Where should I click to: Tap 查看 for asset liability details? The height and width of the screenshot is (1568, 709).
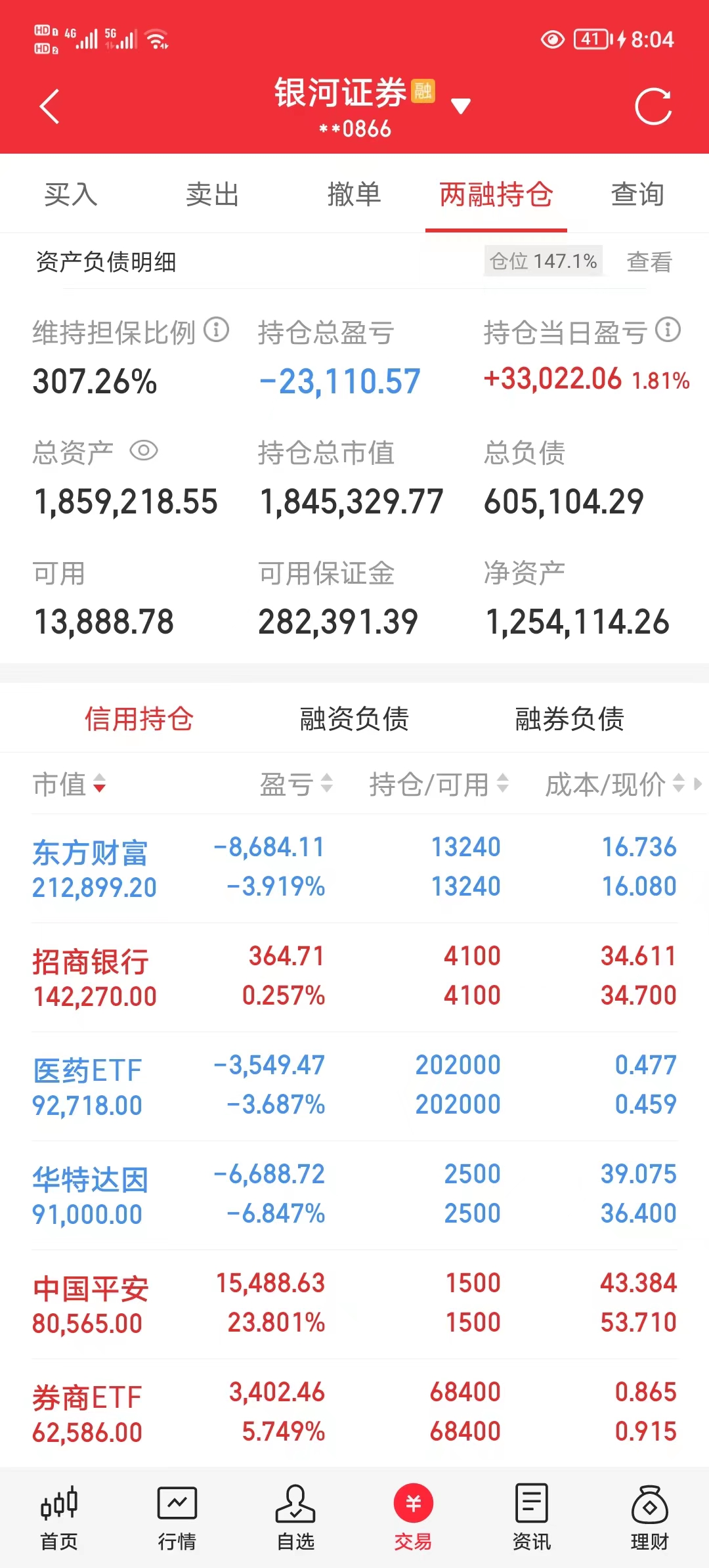649,262
